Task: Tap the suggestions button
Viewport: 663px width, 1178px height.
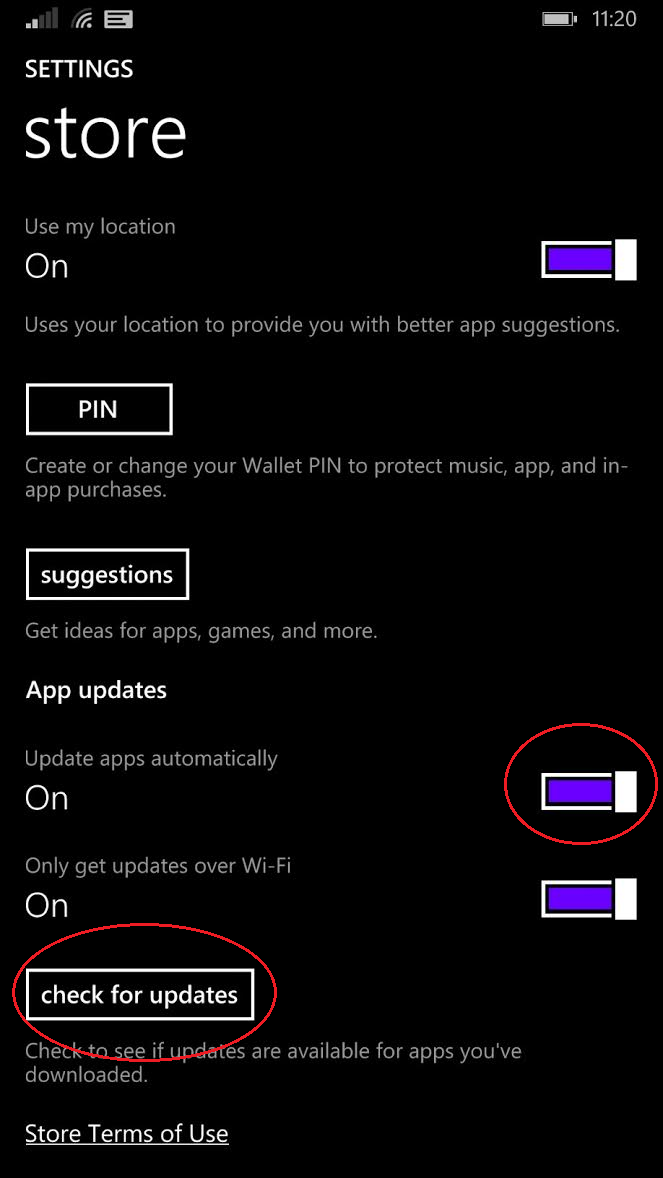Action: (x=107, y=575)
